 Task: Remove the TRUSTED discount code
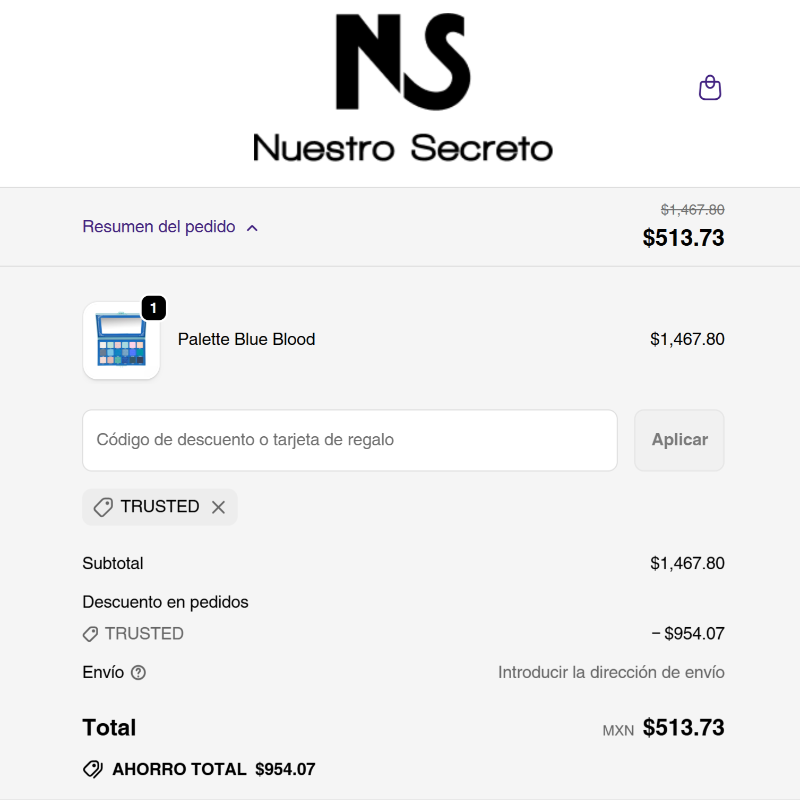click(x=218, y=507)
